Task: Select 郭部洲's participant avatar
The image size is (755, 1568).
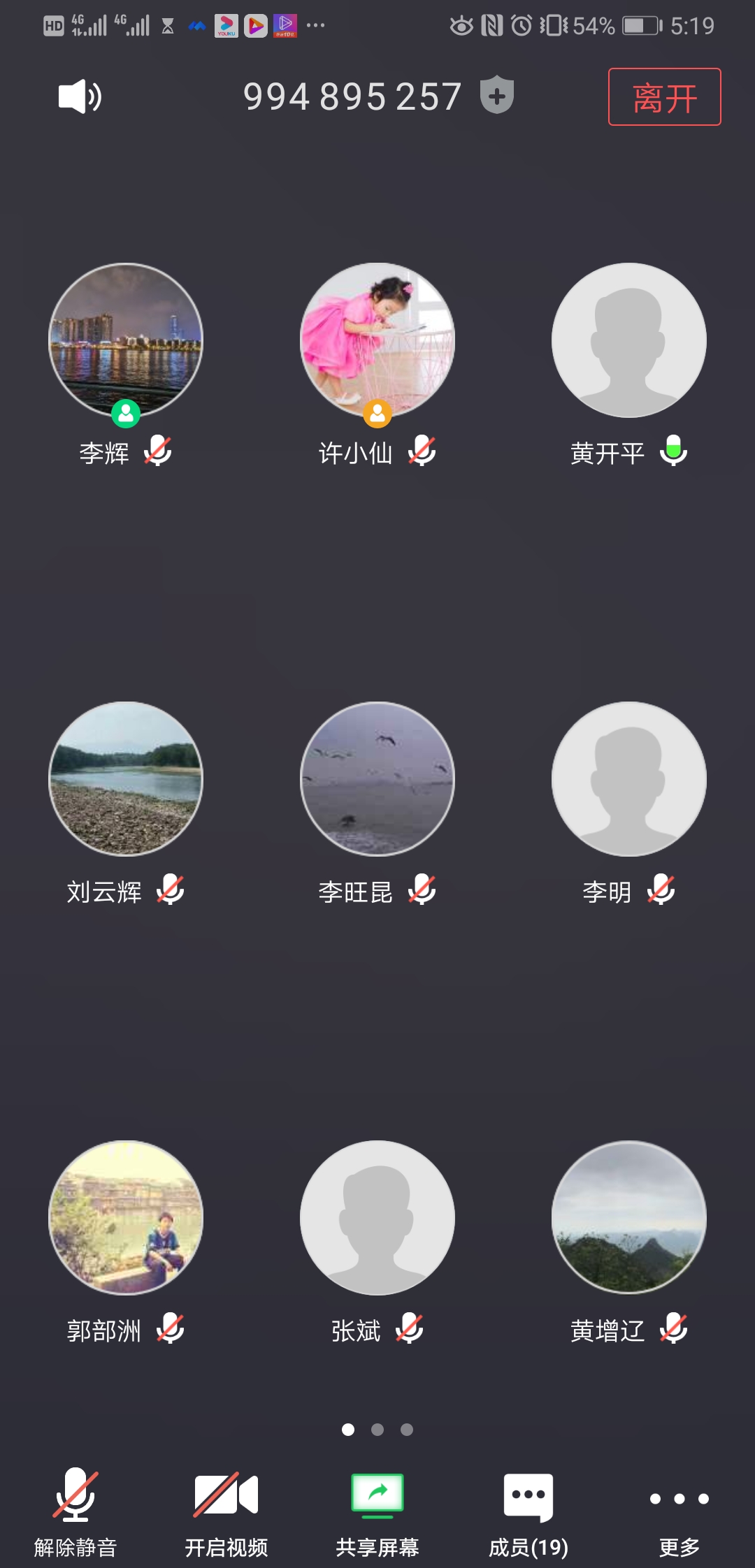Action: [126, 1218]
